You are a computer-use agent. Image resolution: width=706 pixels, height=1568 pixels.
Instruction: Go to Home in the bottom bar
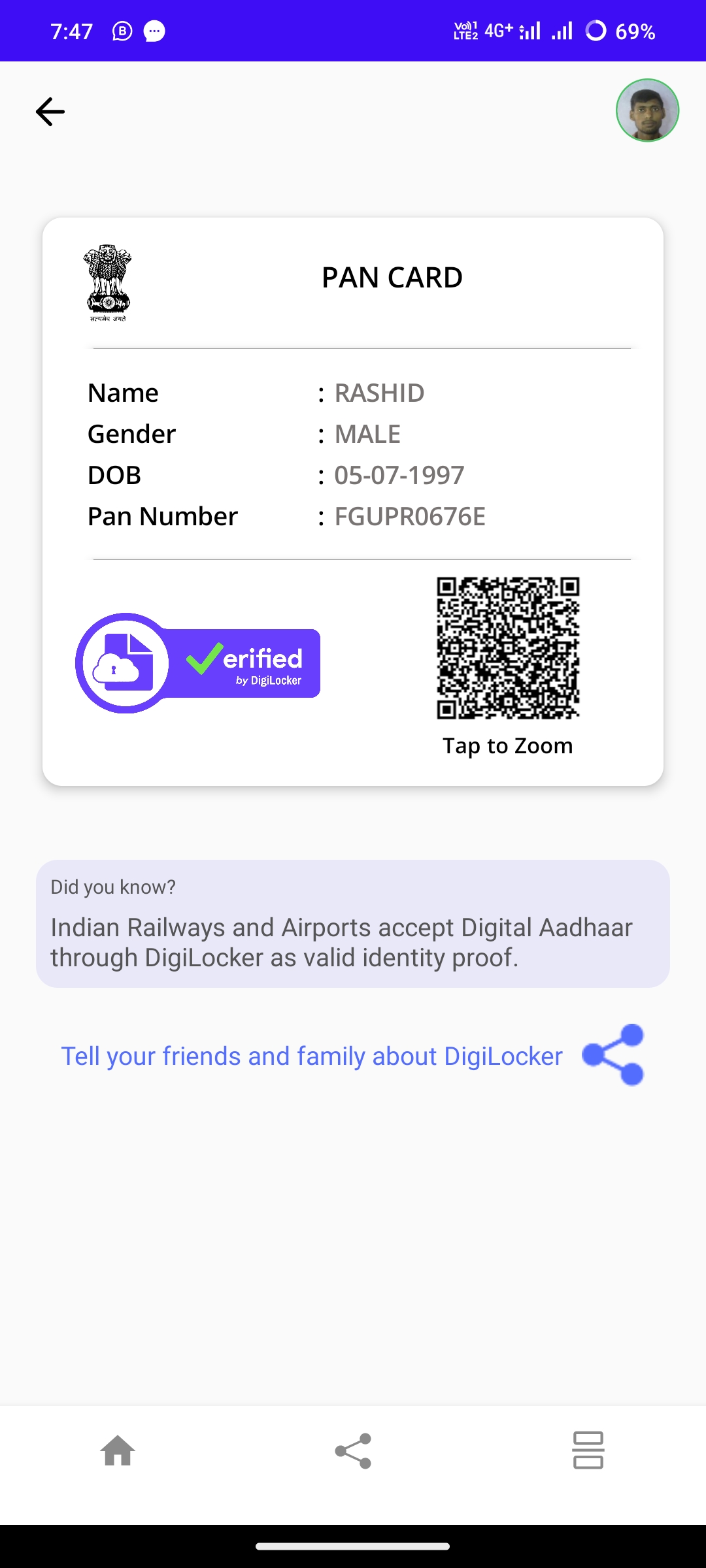click(x=118, y=1450)
